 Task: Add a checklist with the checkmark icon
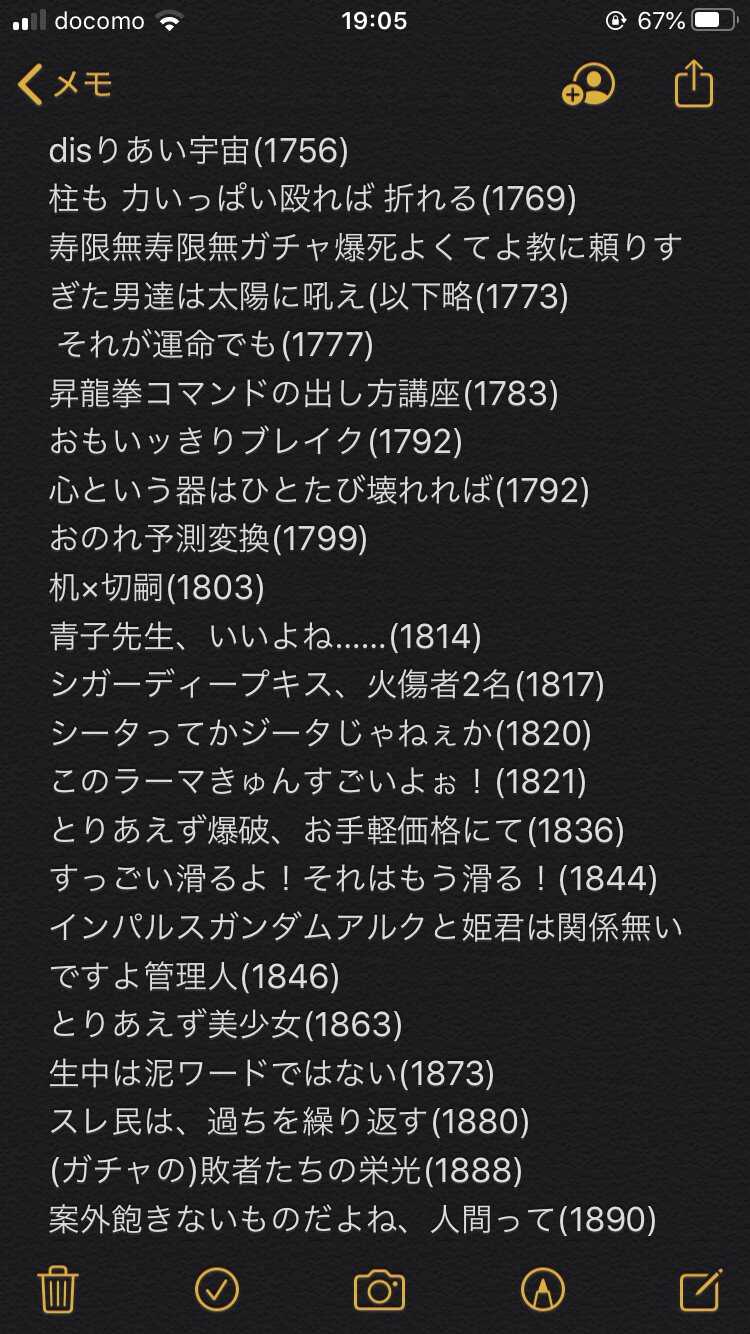click(217, 1289)
